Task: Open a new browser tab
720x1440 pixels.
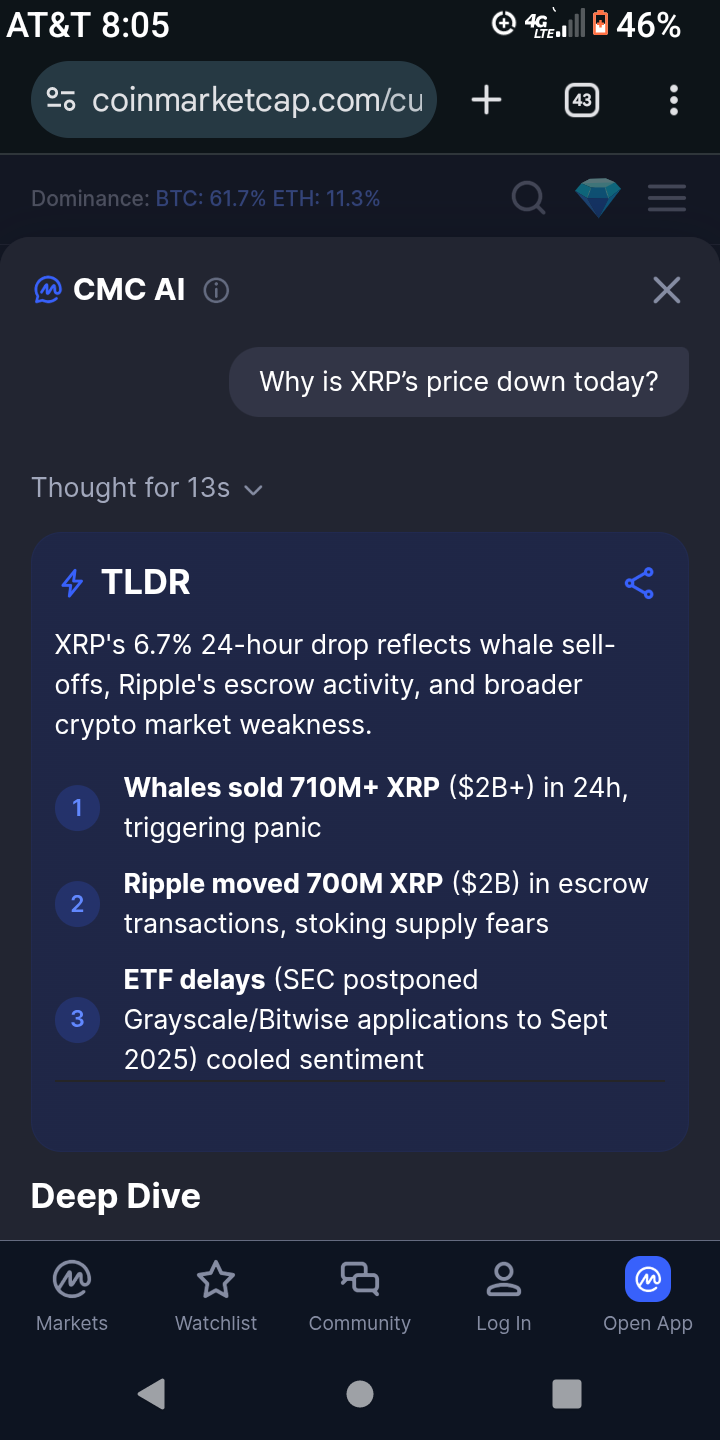Action: point(486,100)
